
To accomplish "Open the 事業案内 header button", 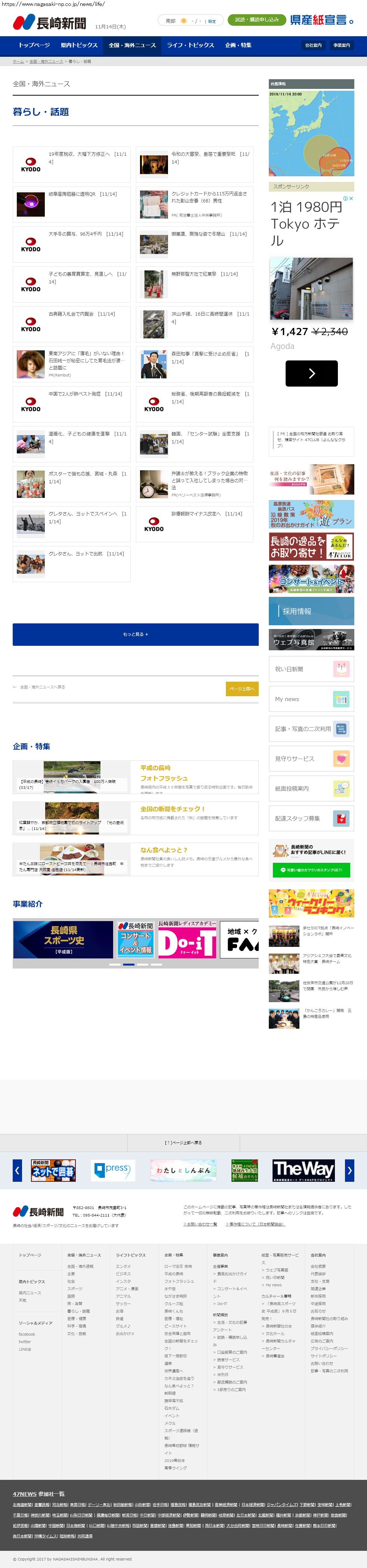I will [x=342, y=45].
